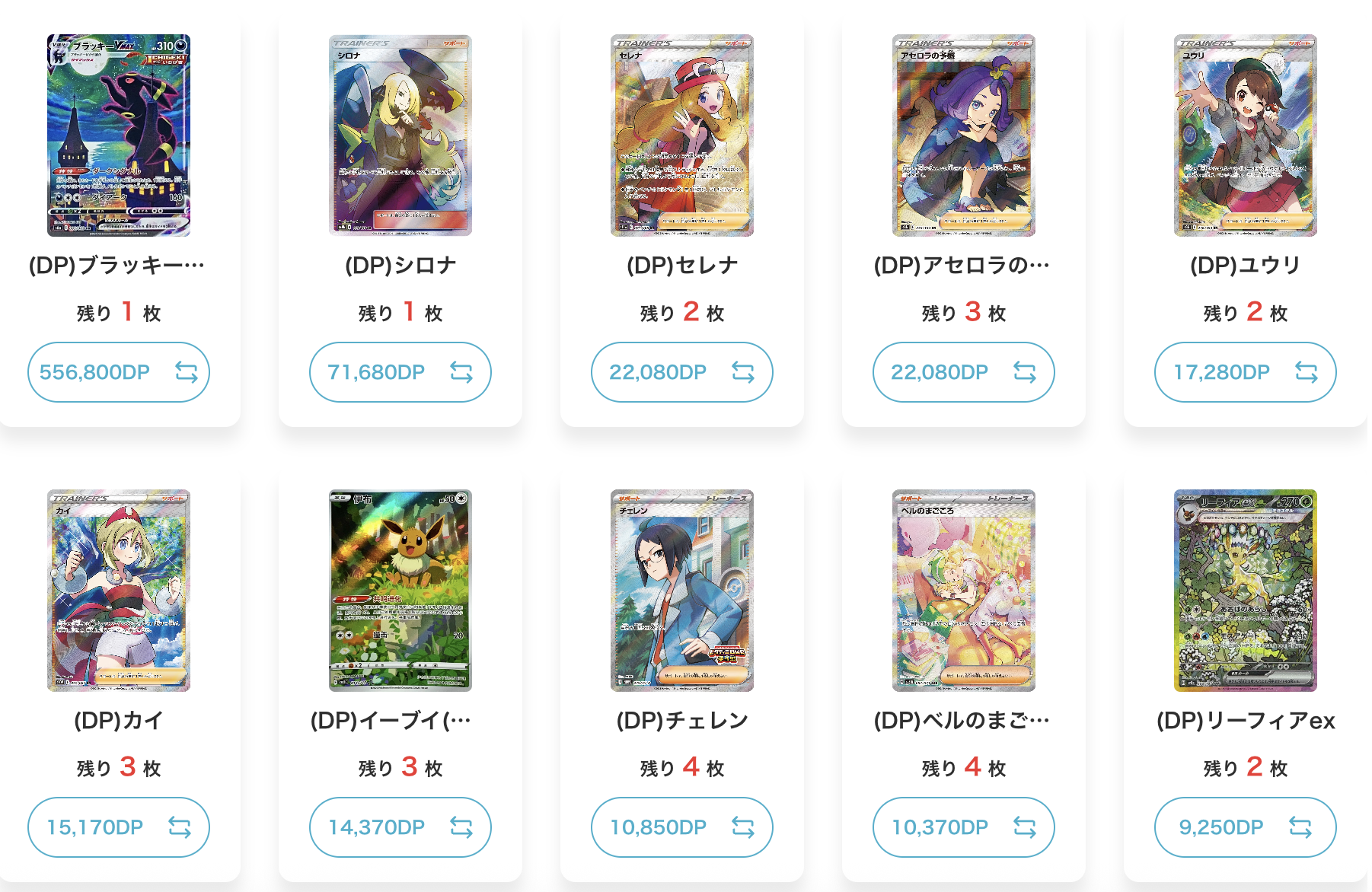1372x892 pixels.
Task: Open the ベルのまごころ card image
Action: click(964, 590)
